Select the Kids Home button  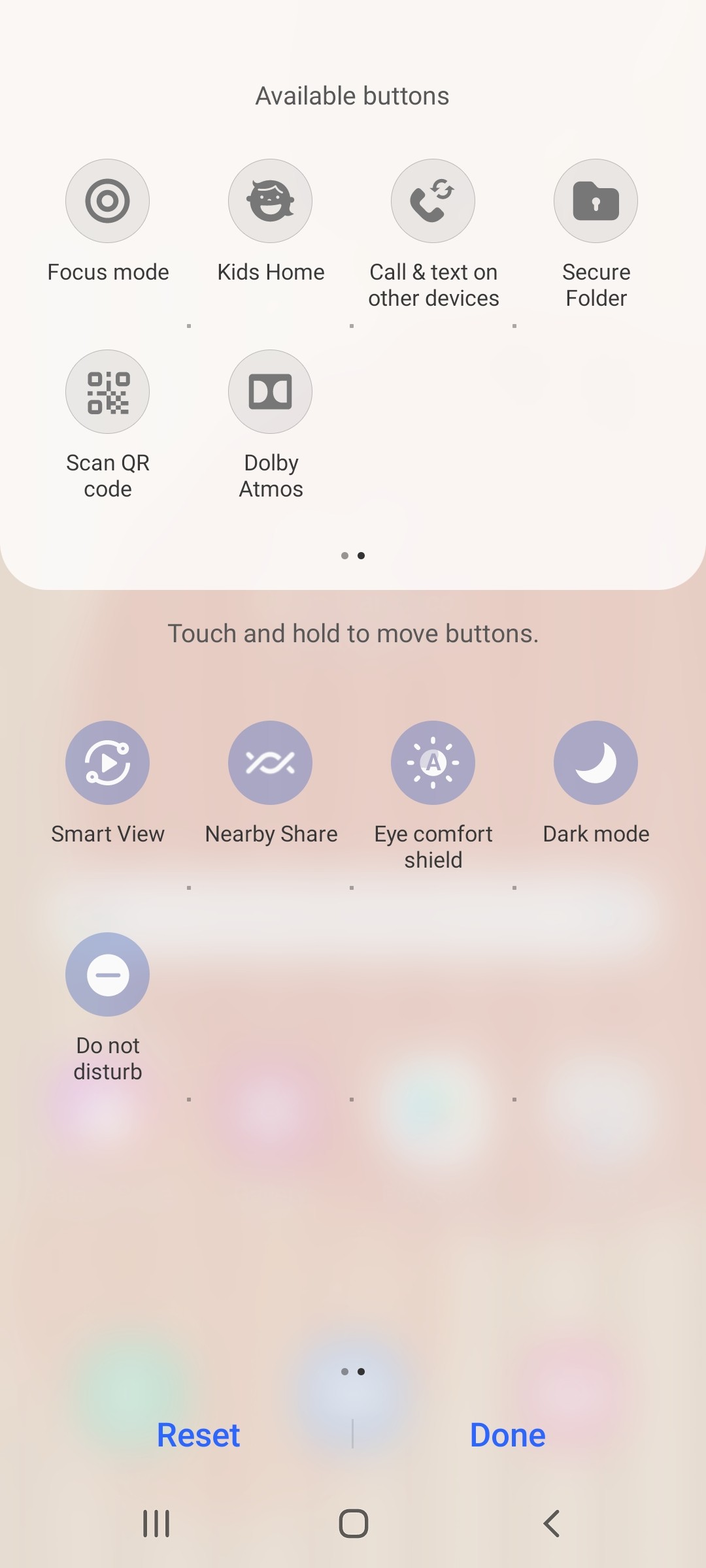tap(270, 201)
